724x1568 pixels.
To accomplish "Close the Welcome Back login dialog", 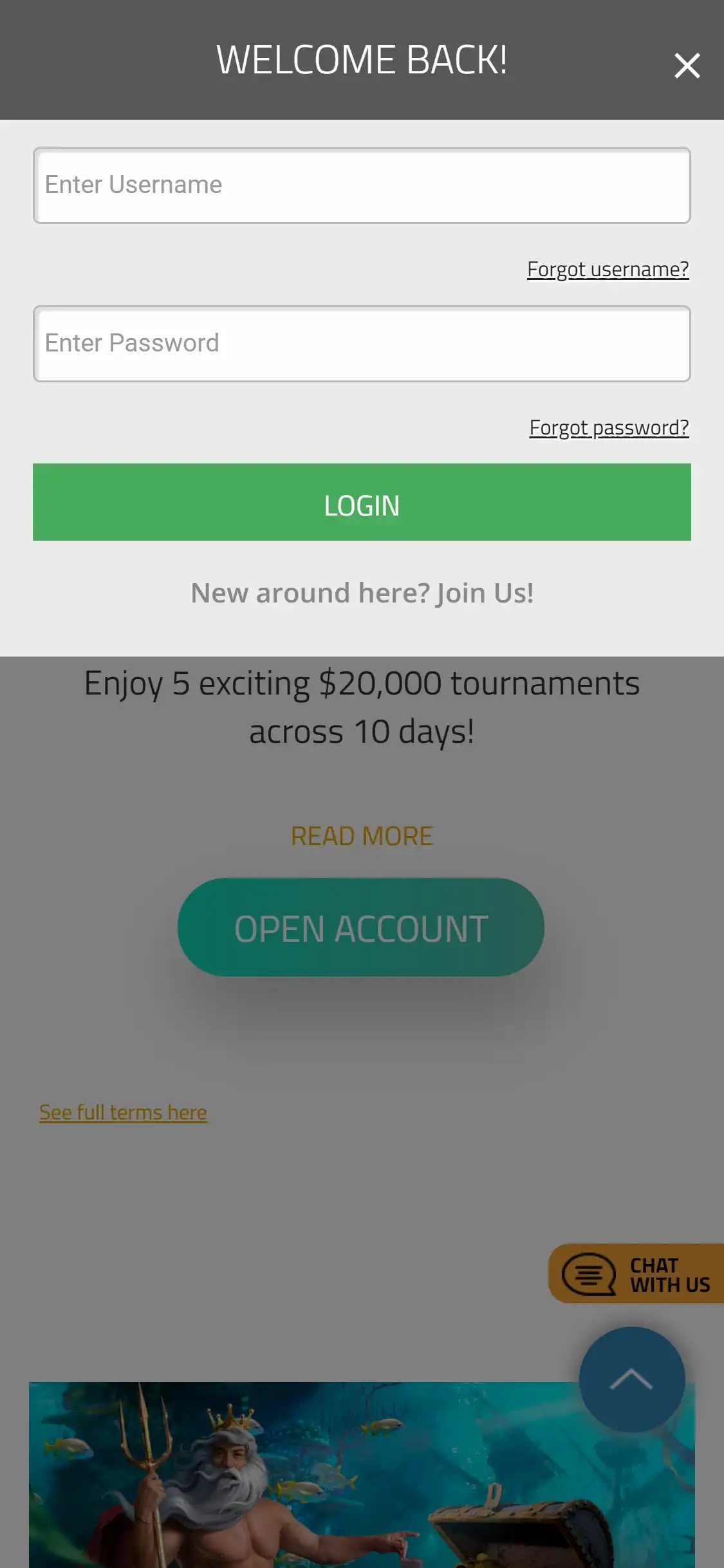I will click(x=687, y=66).
